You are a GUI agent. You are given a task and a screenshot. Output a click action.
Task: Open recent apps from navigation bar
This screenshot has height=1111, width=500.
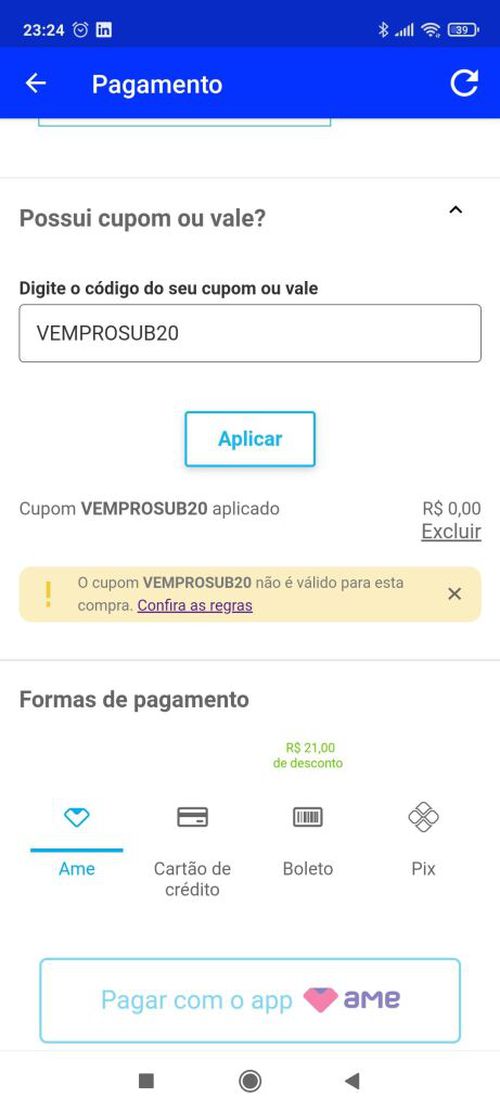(x=146, y=1081)
